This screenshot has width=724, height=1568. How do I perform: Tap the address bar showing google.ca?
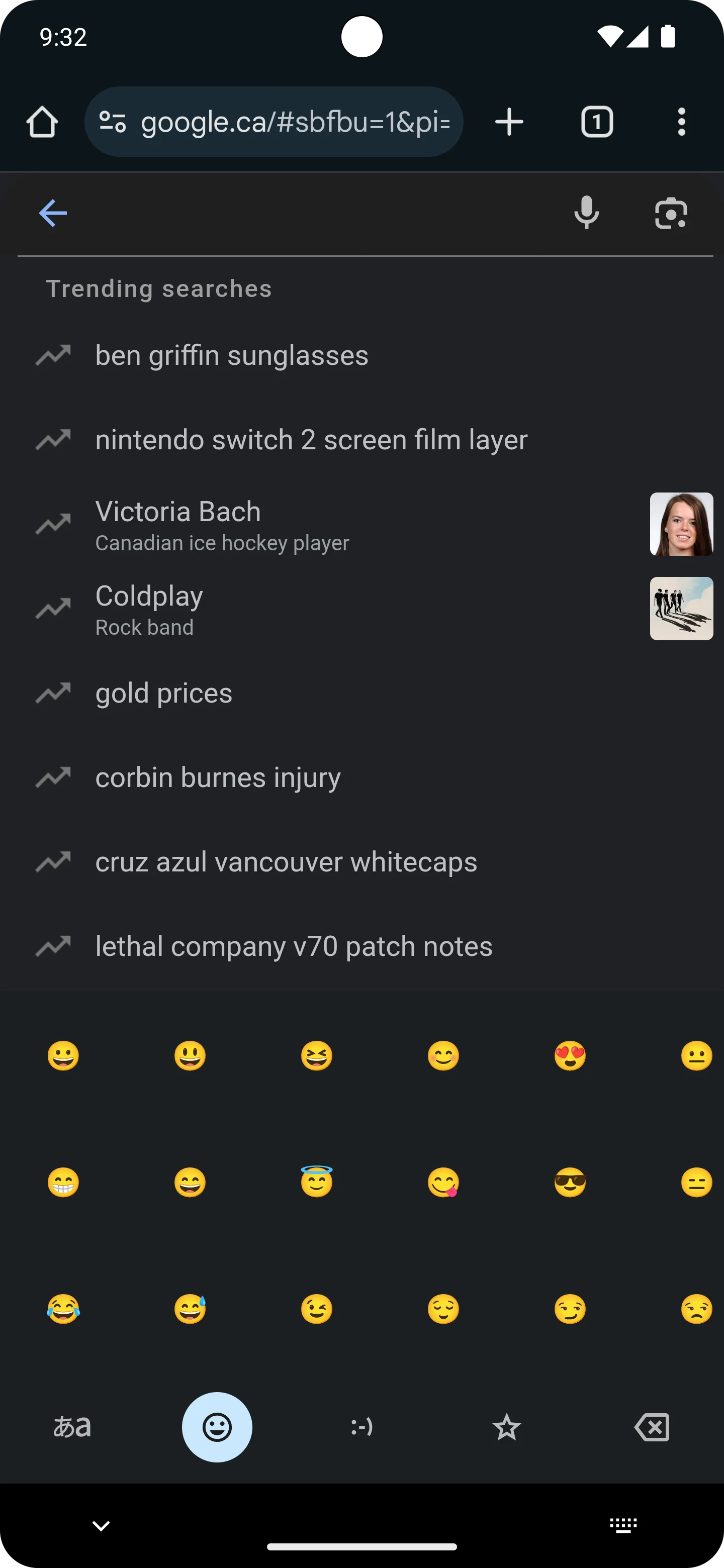pos(274,122)
